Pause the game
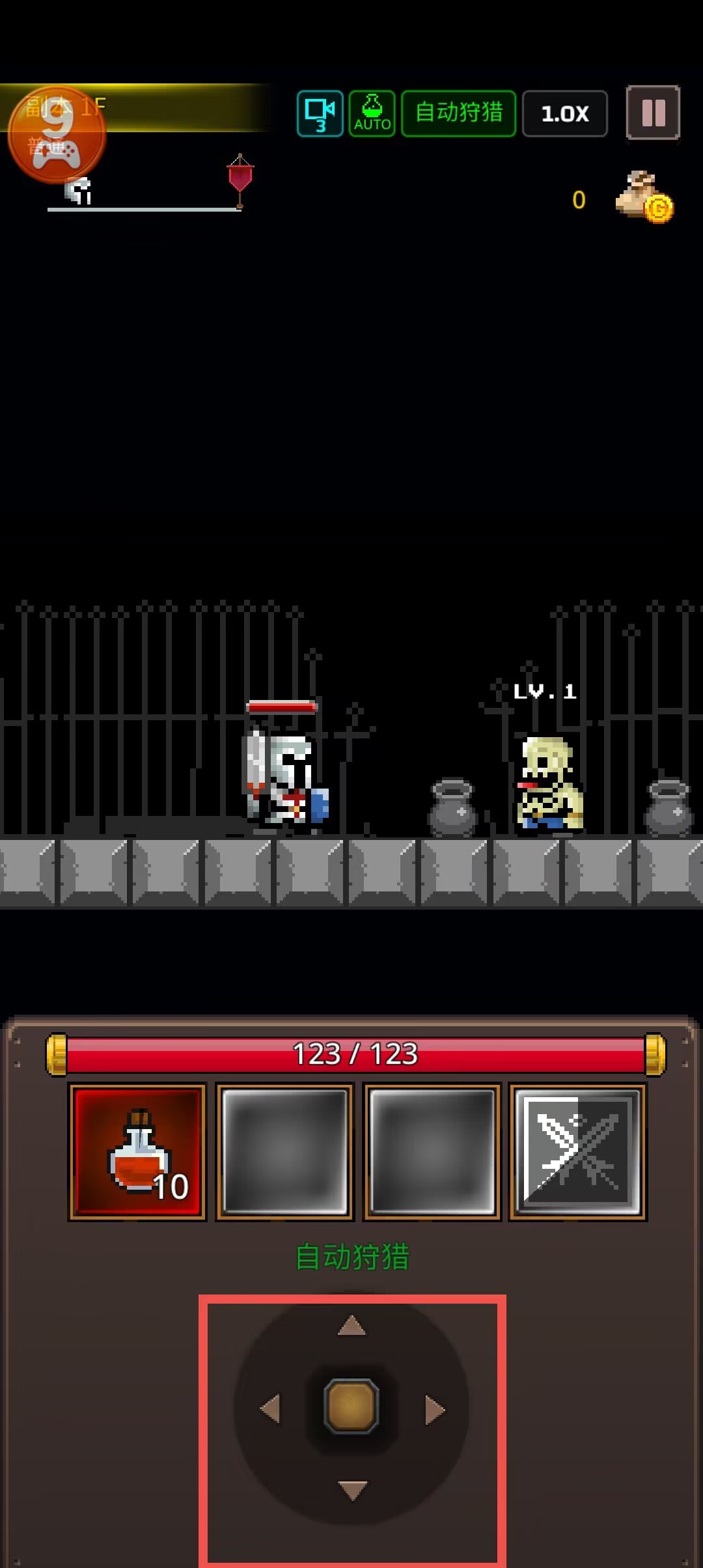703x1568 pixels. tap(653, 113)
